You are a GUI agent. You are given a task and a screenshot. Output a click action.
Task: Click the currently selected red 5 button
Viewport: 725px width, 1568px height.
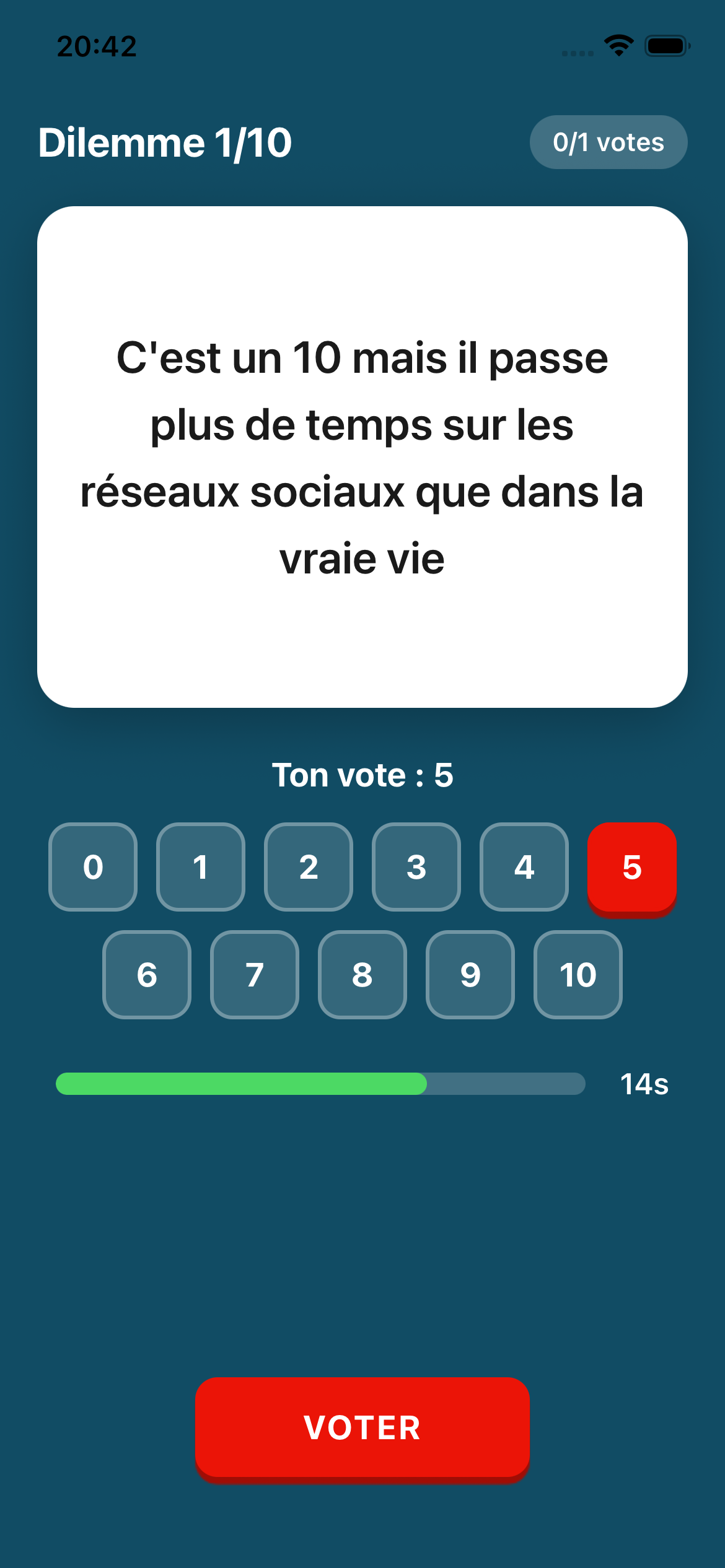coord(631,866)
